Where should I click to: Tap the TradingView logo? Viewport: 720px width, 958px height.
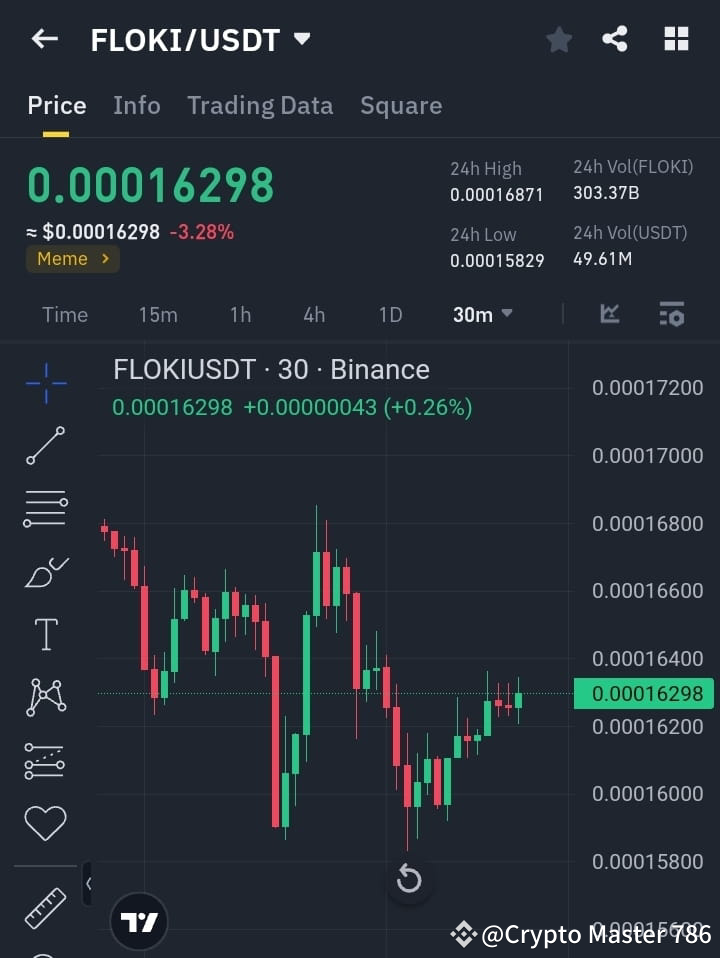[x=139, y=920]
